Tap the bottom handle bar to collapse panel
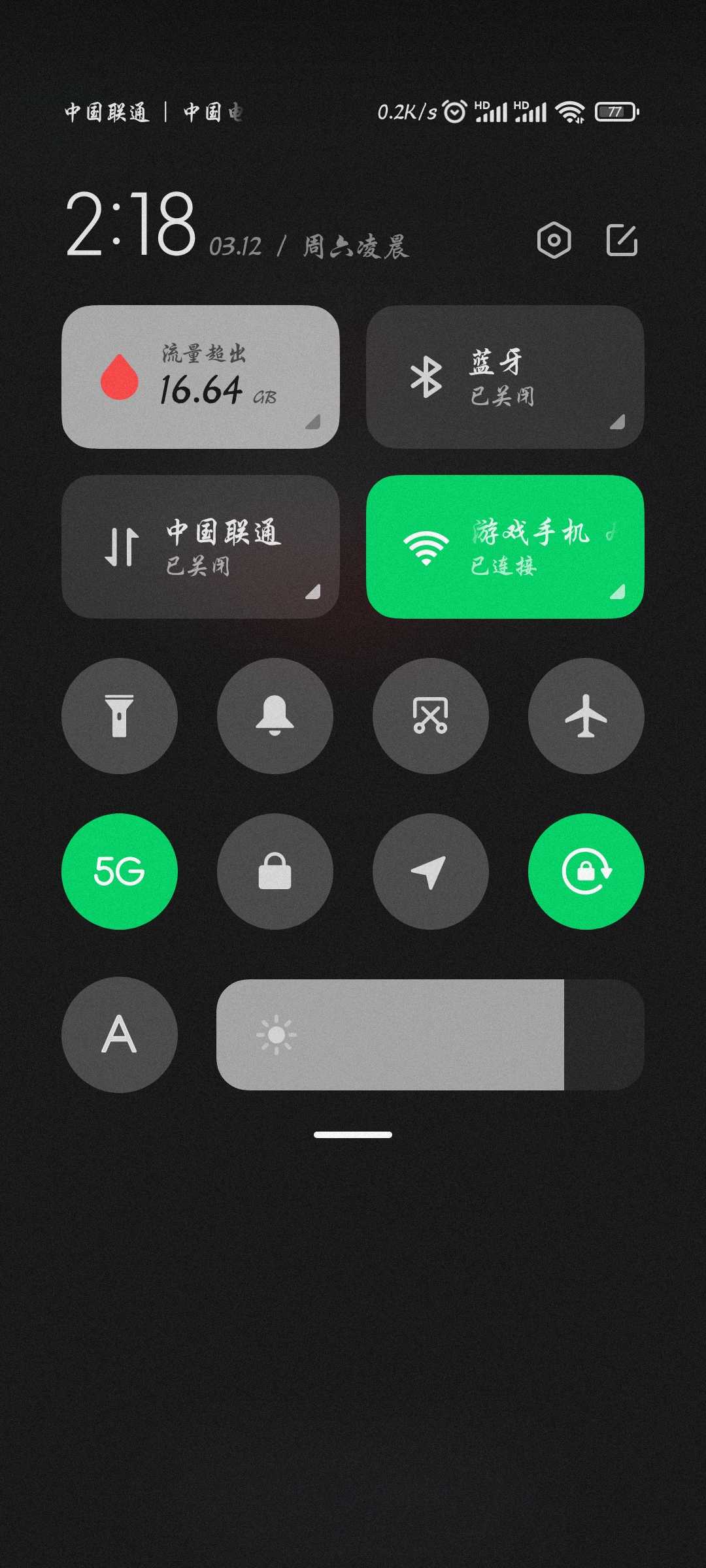The width and height of the screenshot is (706, 1568). click(x=353, y=1135)
